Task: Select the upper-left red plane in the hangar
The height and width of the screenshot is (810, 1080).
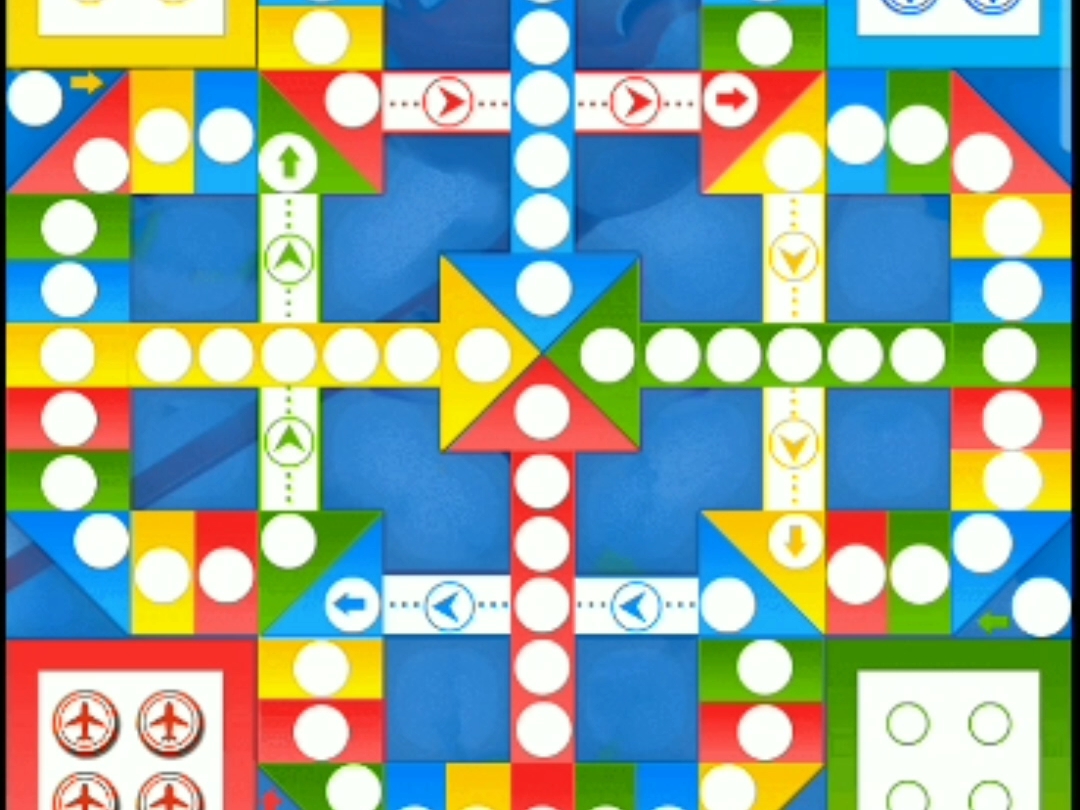Action: 86,720
